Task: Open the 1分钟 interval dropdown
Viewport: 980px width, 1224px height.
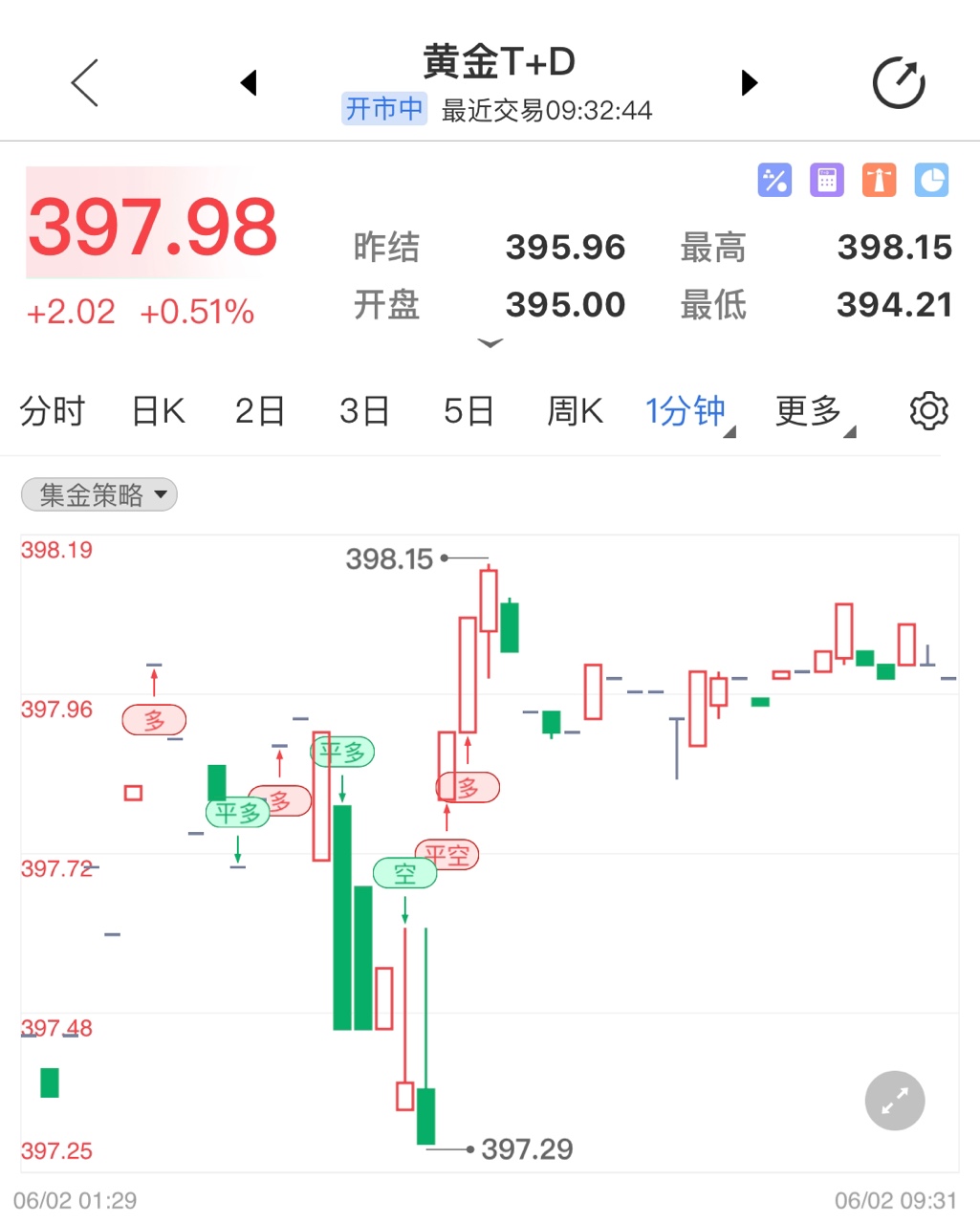Action: (x=685, y=410)
